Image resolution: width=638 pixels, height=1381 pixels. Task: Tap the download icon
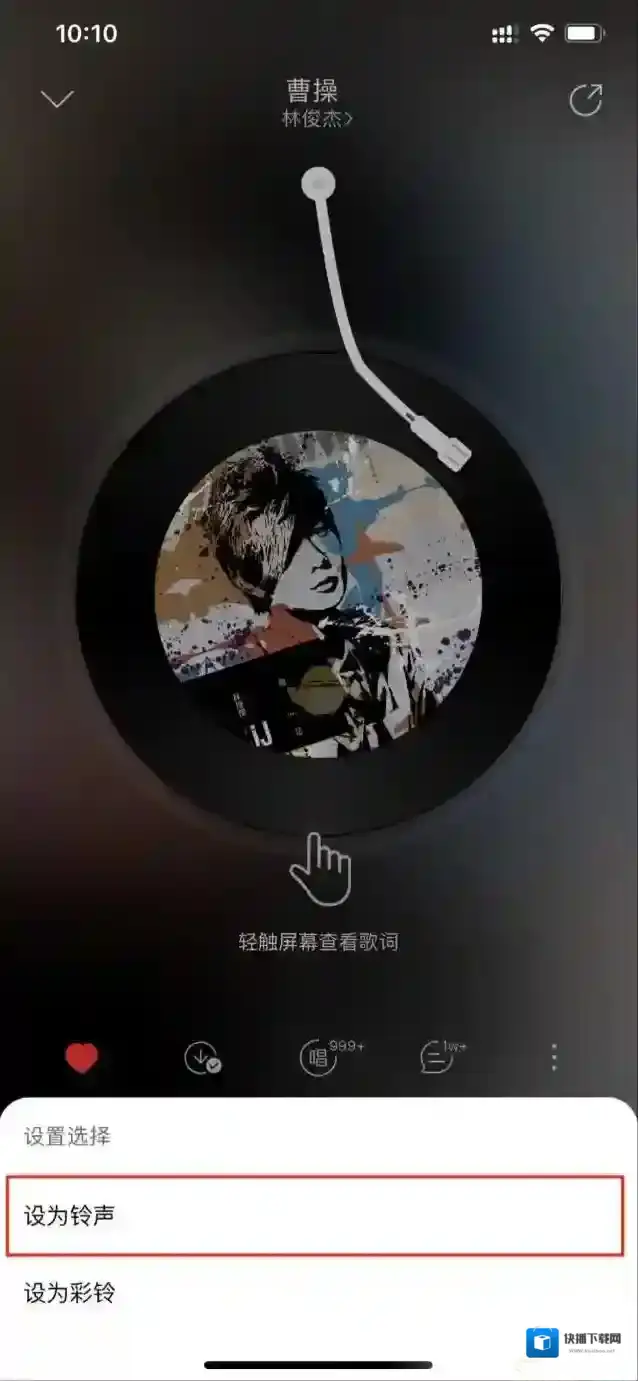pyautogui.click(x=201, y=1057)
